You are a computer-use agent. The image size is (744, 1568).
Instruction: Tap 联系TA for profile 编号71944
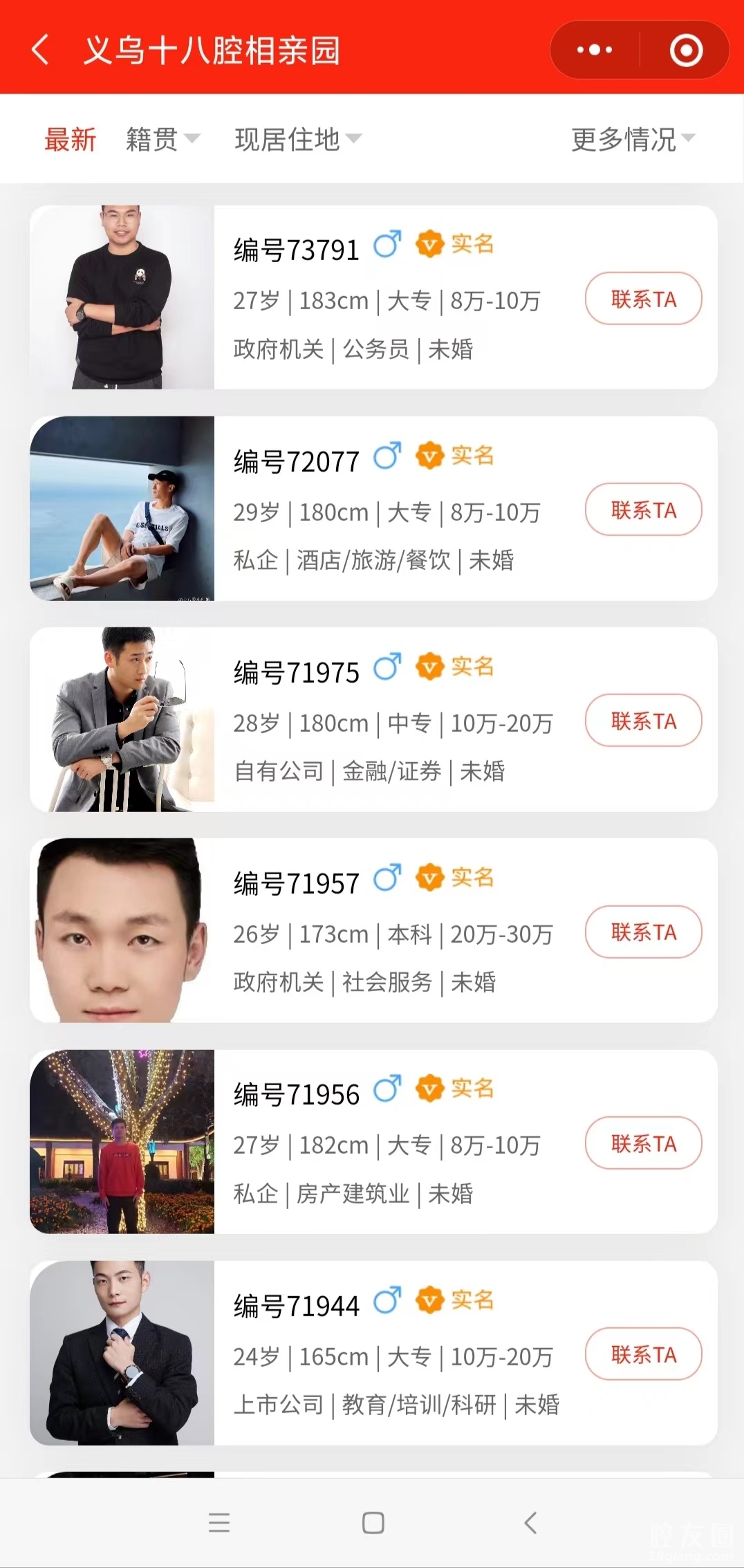pyautogui.click(x=643, y=1354)
